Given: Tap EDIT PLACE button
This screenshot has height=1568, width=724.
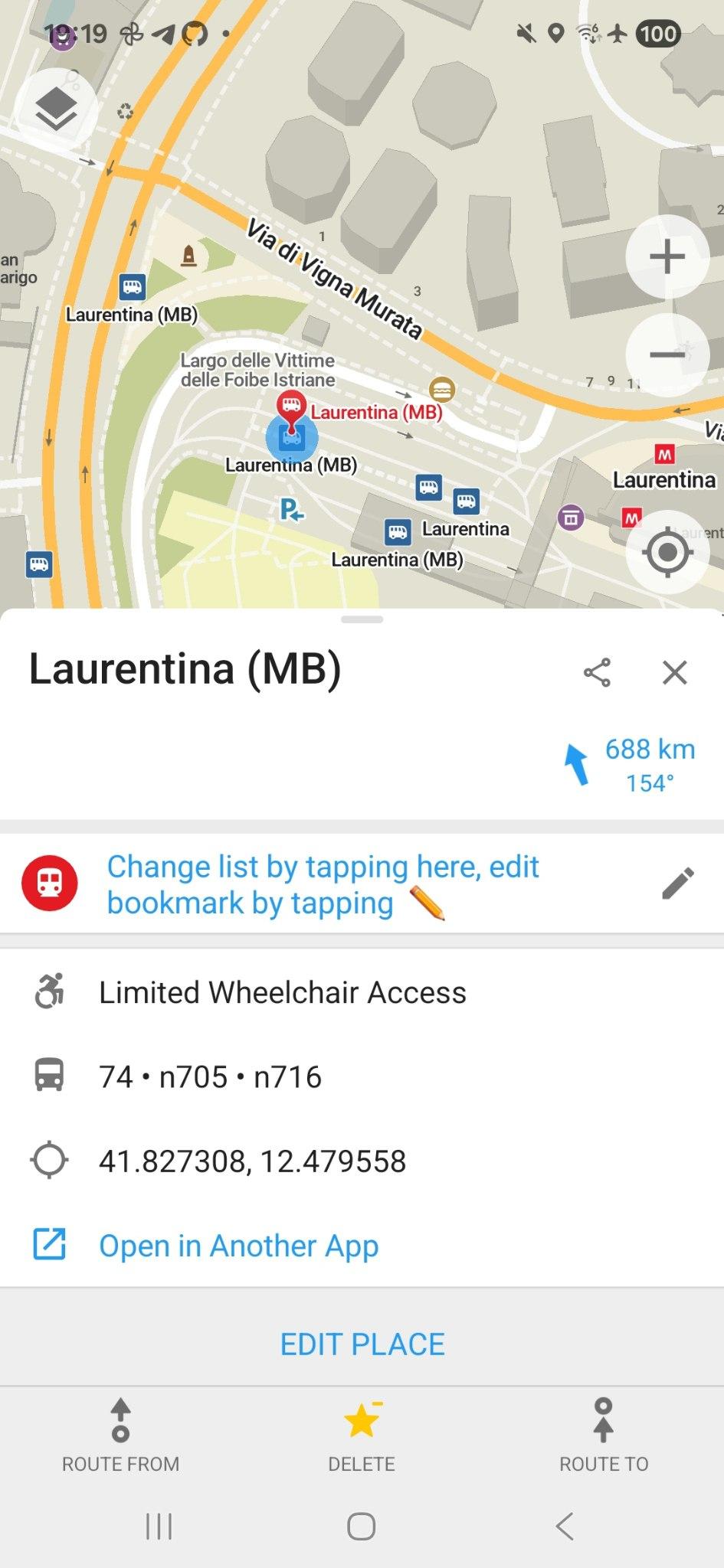Looking at the screenshot, I should point(362,1344).
